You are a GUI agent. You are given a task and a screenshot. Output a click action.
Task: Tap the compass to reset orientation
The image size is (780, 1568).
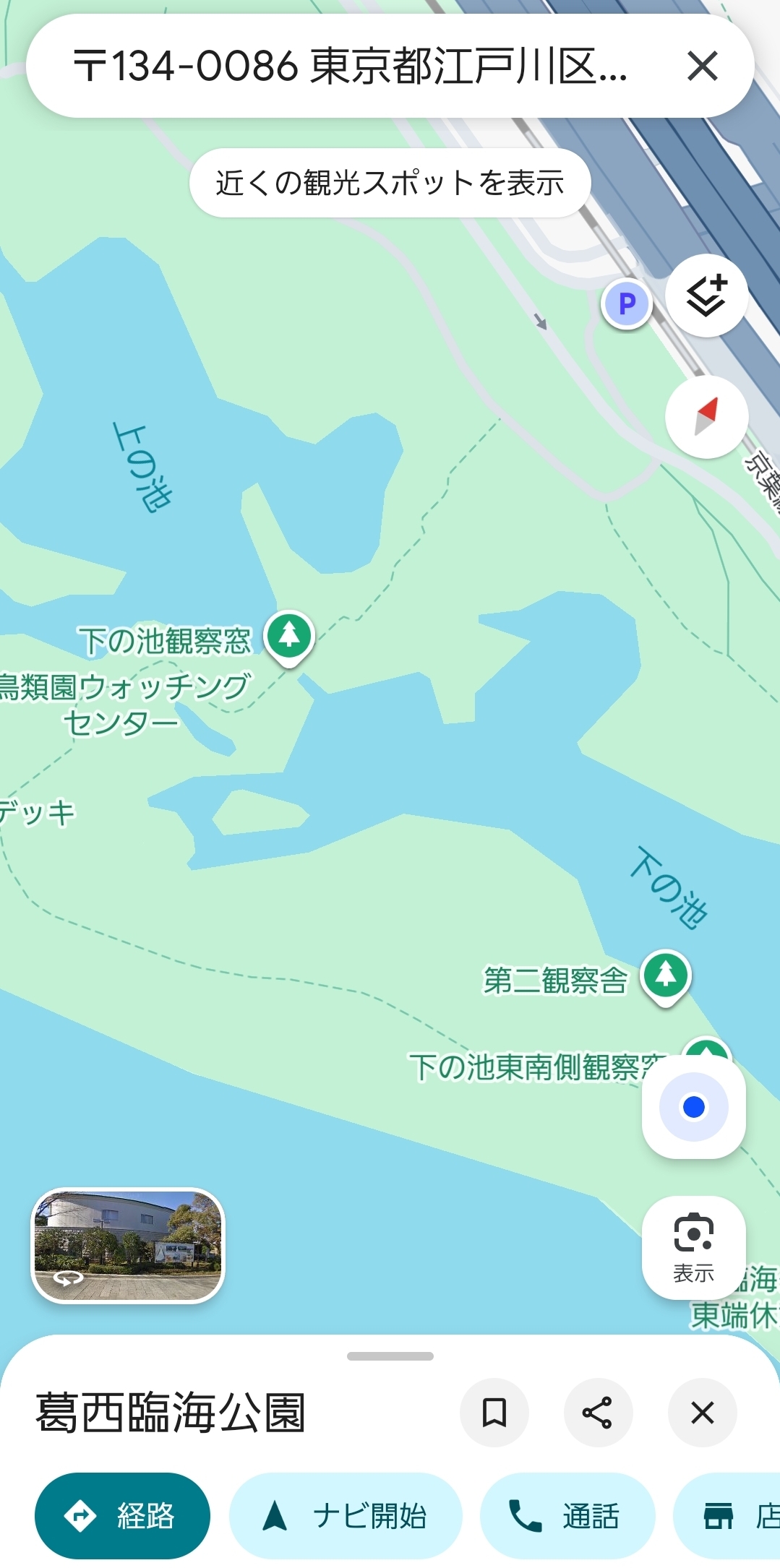pos(706,417)
